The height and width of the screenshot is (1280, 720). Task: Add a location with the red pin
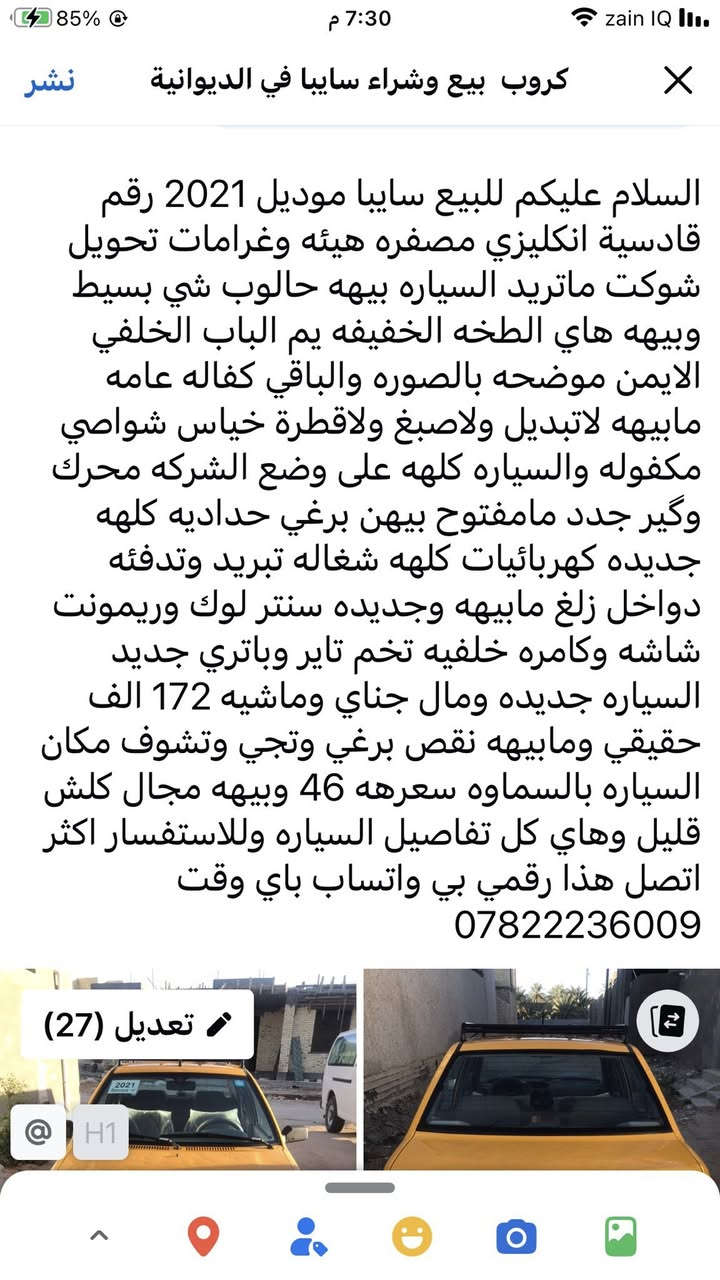[x=203, y=1238]
